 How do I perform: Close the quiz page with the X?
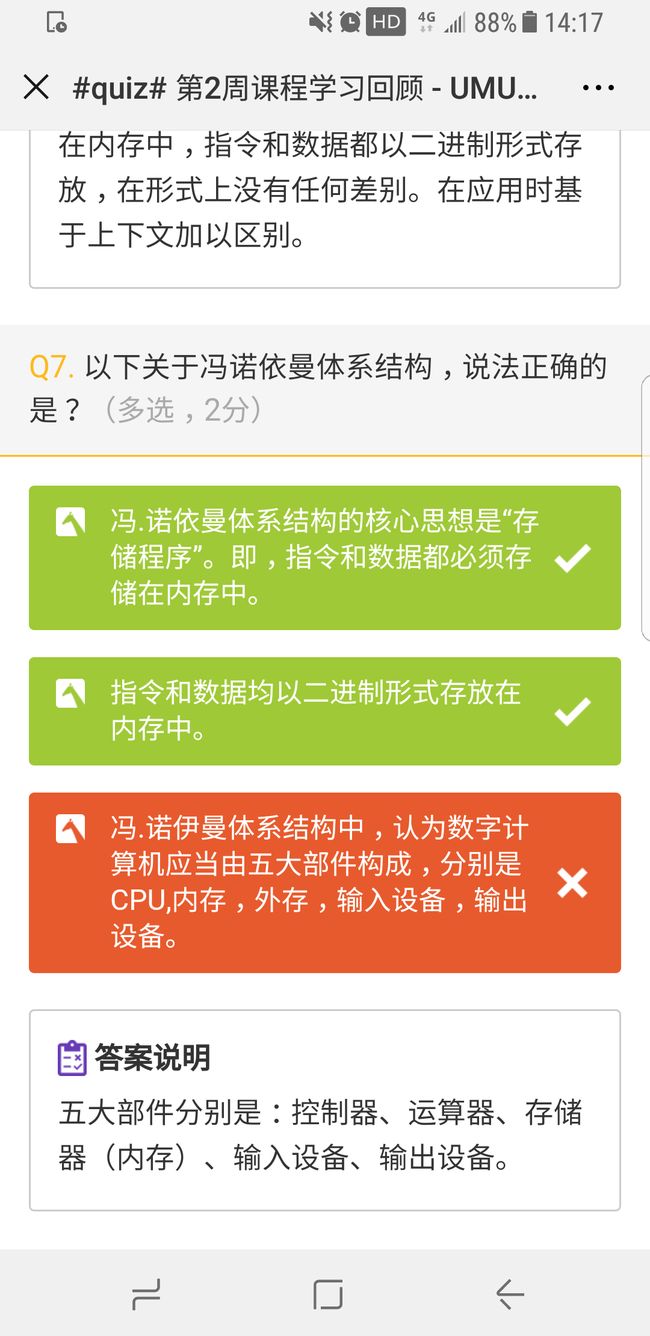[x=36, y=87]
